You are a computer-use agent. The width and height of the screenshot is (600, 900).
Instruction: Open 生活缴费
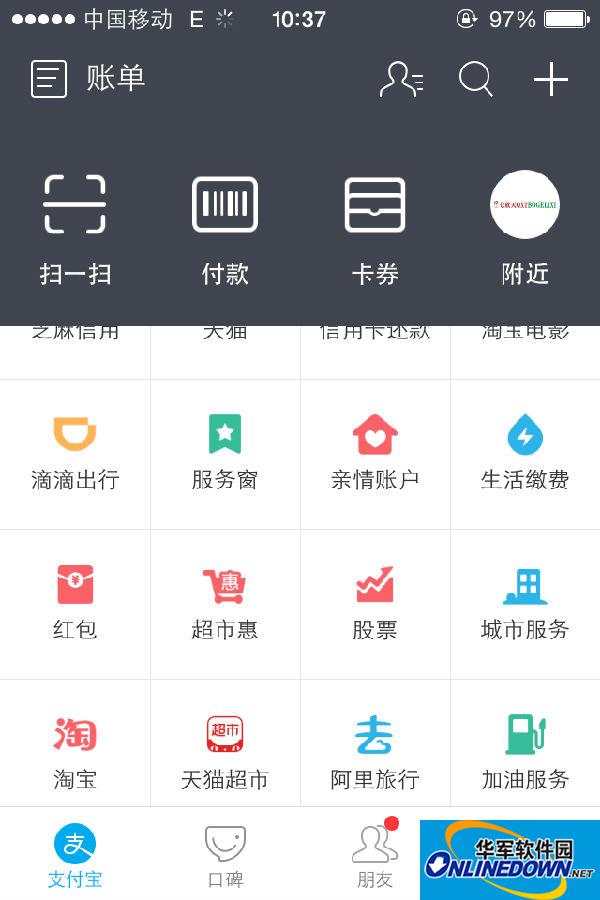pyautogui.click(x=525, y=454)
